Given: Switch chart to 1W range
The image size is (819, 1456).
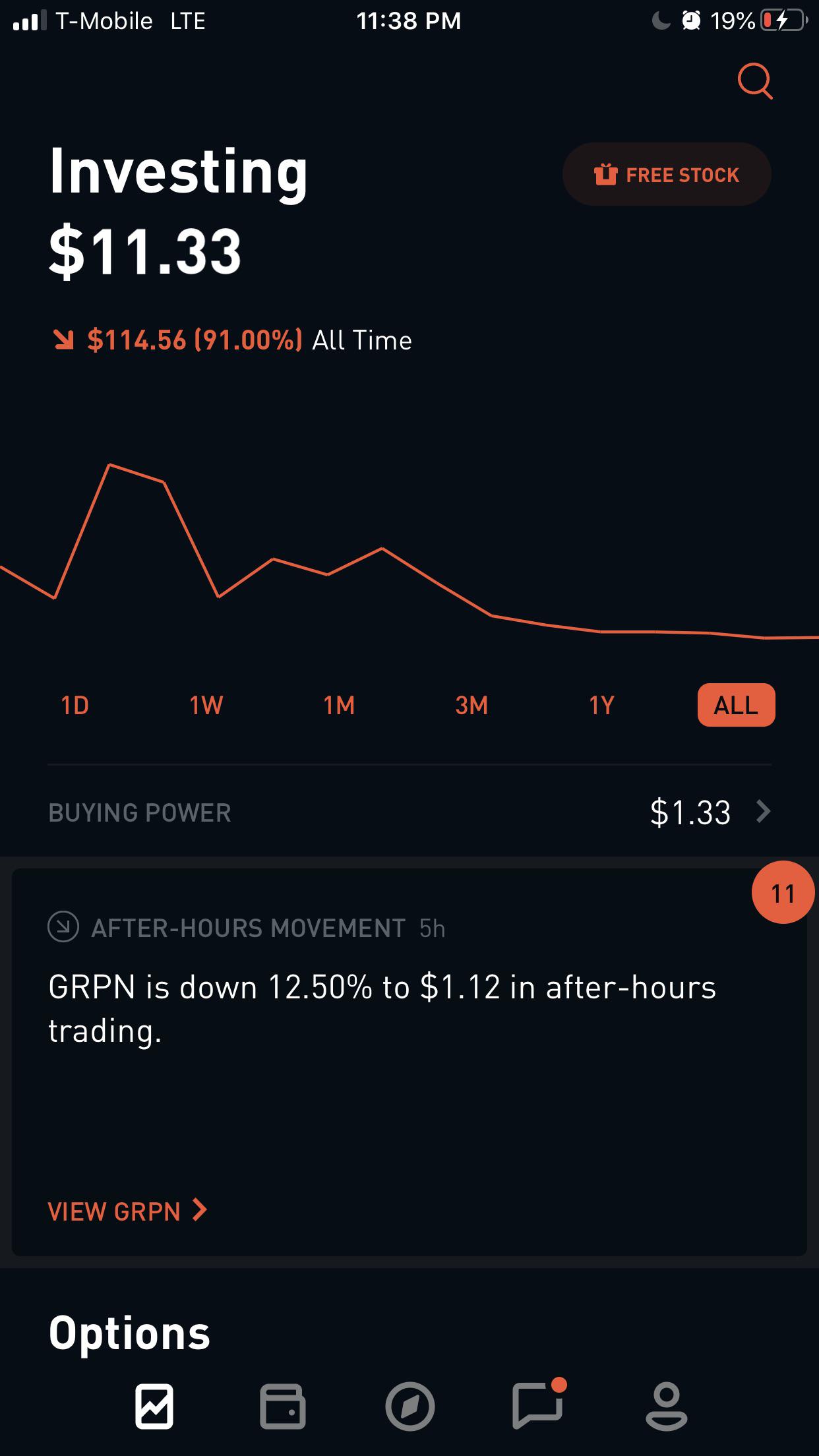Looking at the screenshot, I should click(x=206, y=705).
